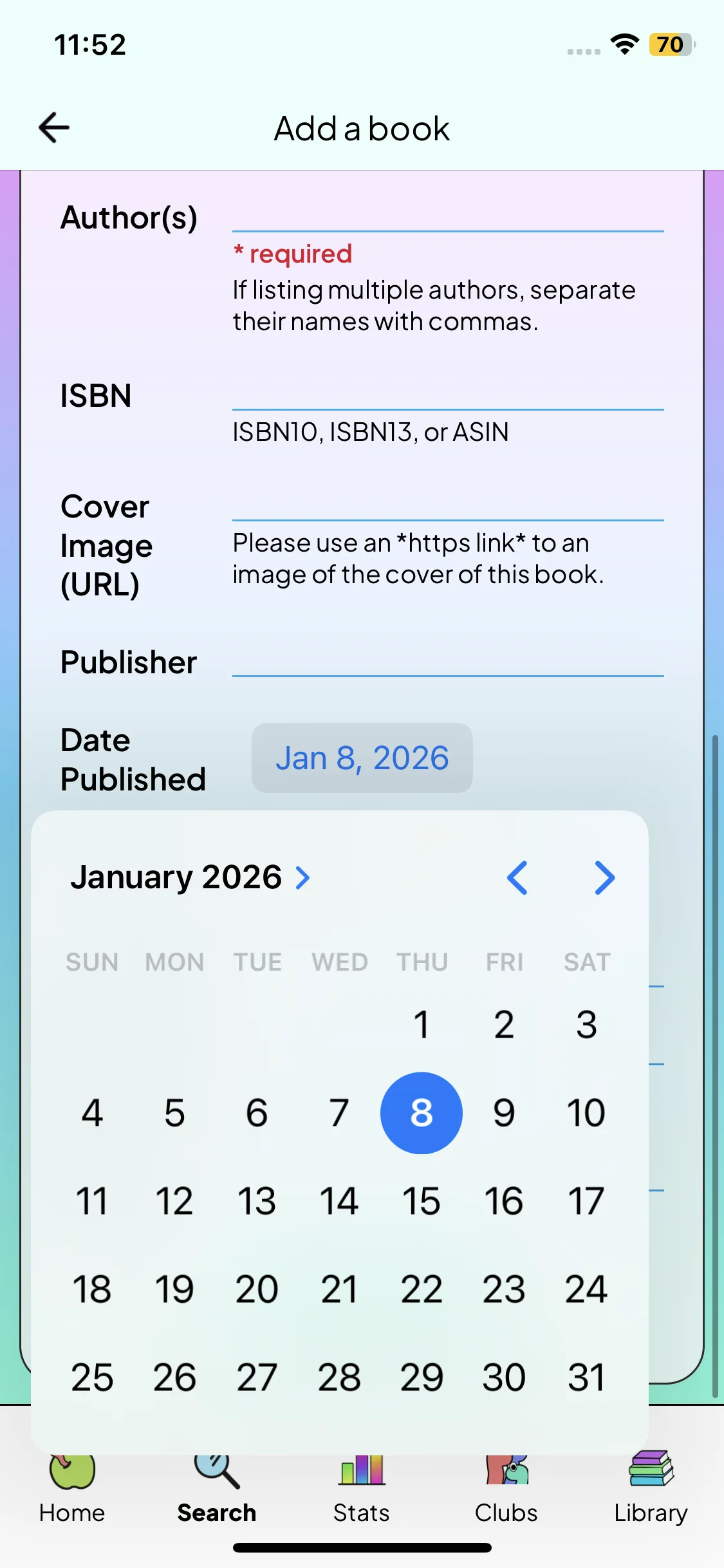724x1568 pixels.
Task: Focus the ISBN input field
Action: click(448, 394)
